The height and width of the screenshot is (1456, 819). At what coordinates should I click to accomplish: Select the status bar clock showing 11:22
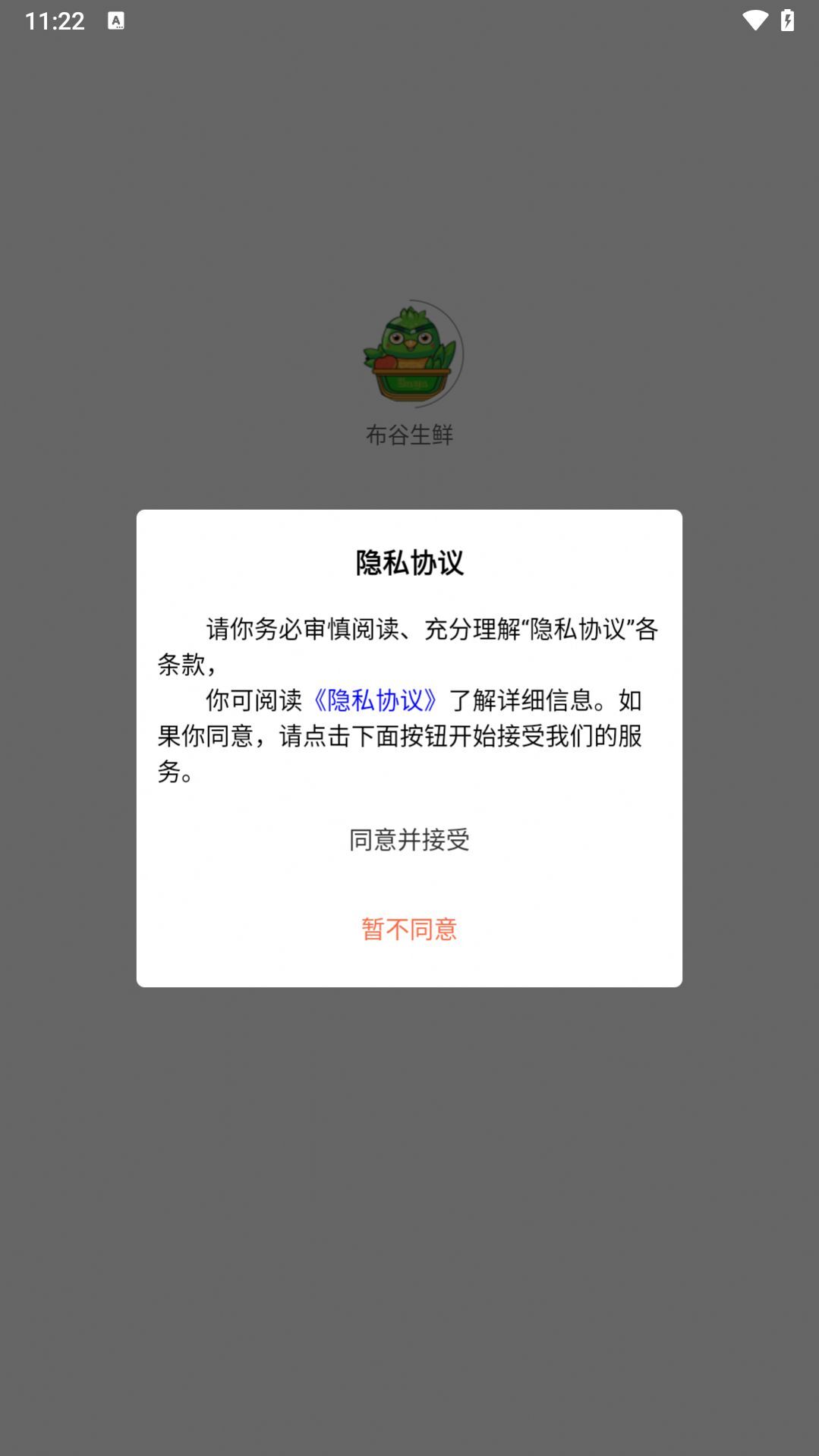click(x=55, y=22)
